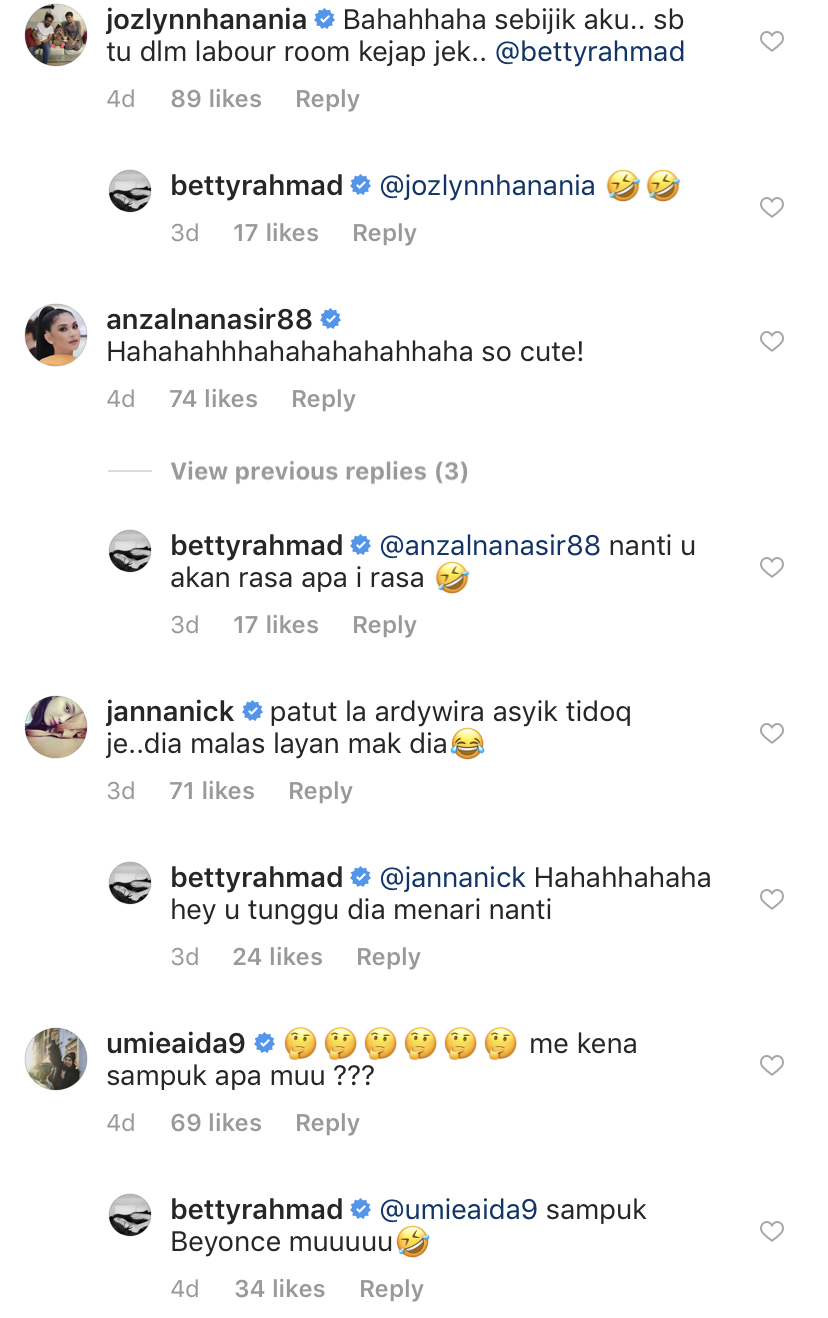Reply to bettyrahmad's Beyonce comment
828x1318 pixels.
click(x=391, y=1289)
